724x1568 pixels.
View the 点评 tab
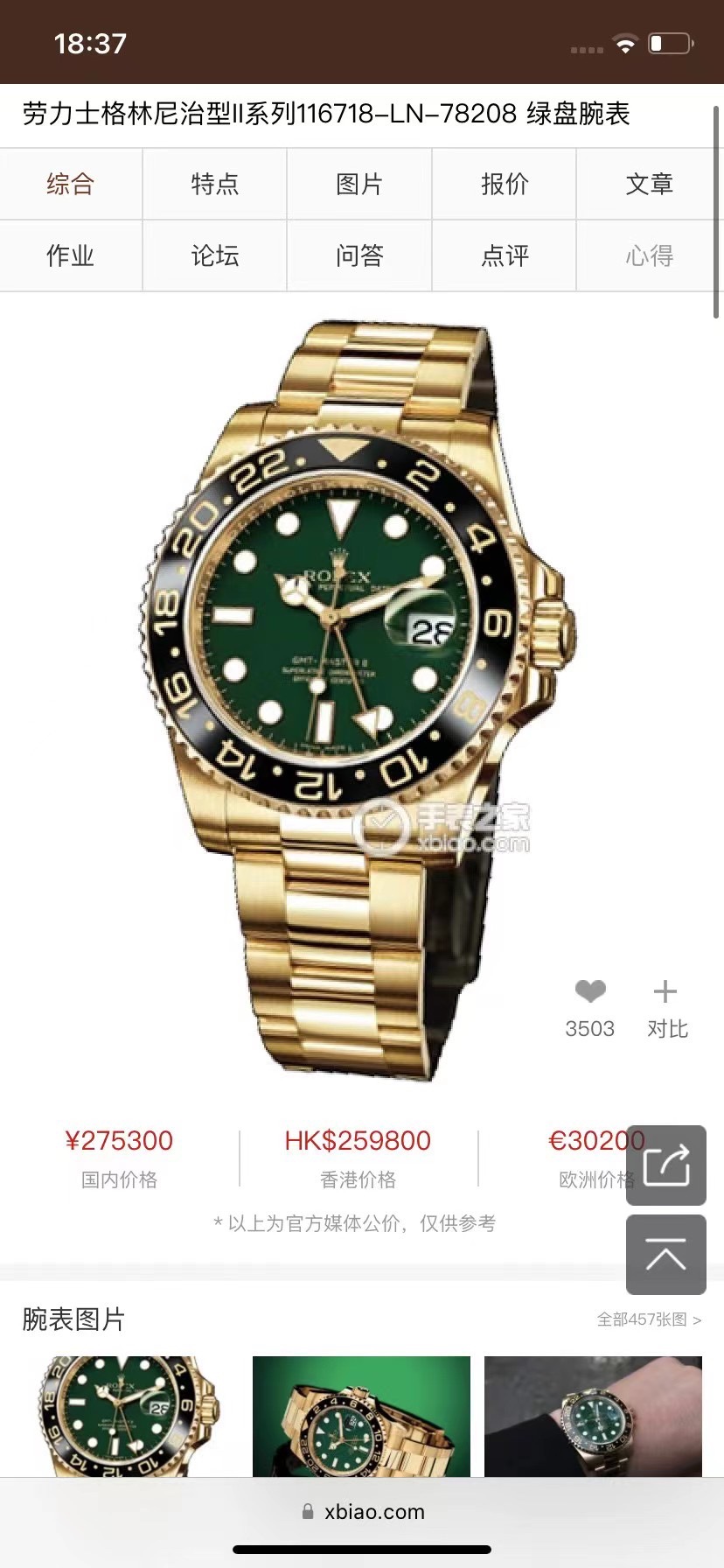tap(505, 255)
